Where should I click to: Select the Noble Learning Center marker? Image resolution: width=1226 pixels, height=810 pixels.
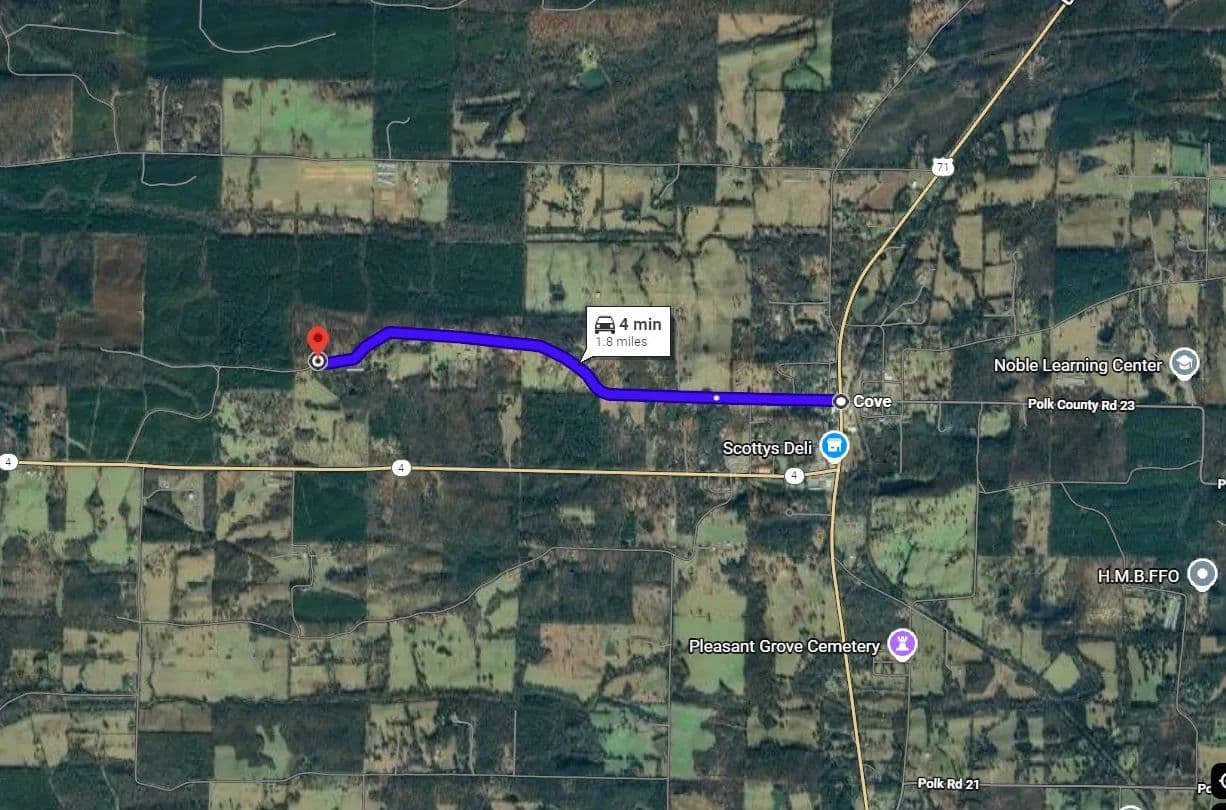tap(1183, 364)
